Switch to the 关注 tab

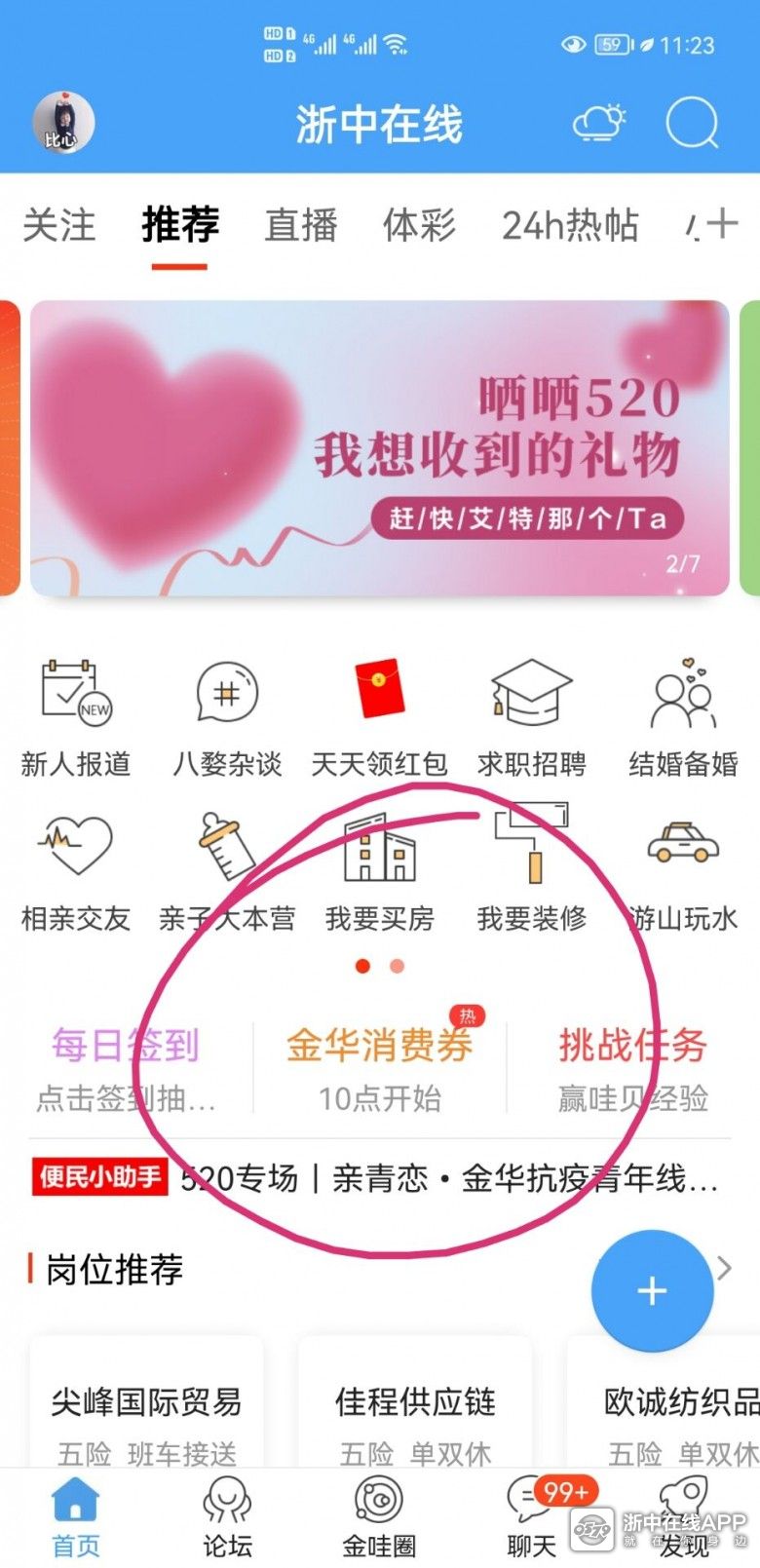[x=58, y=225]
